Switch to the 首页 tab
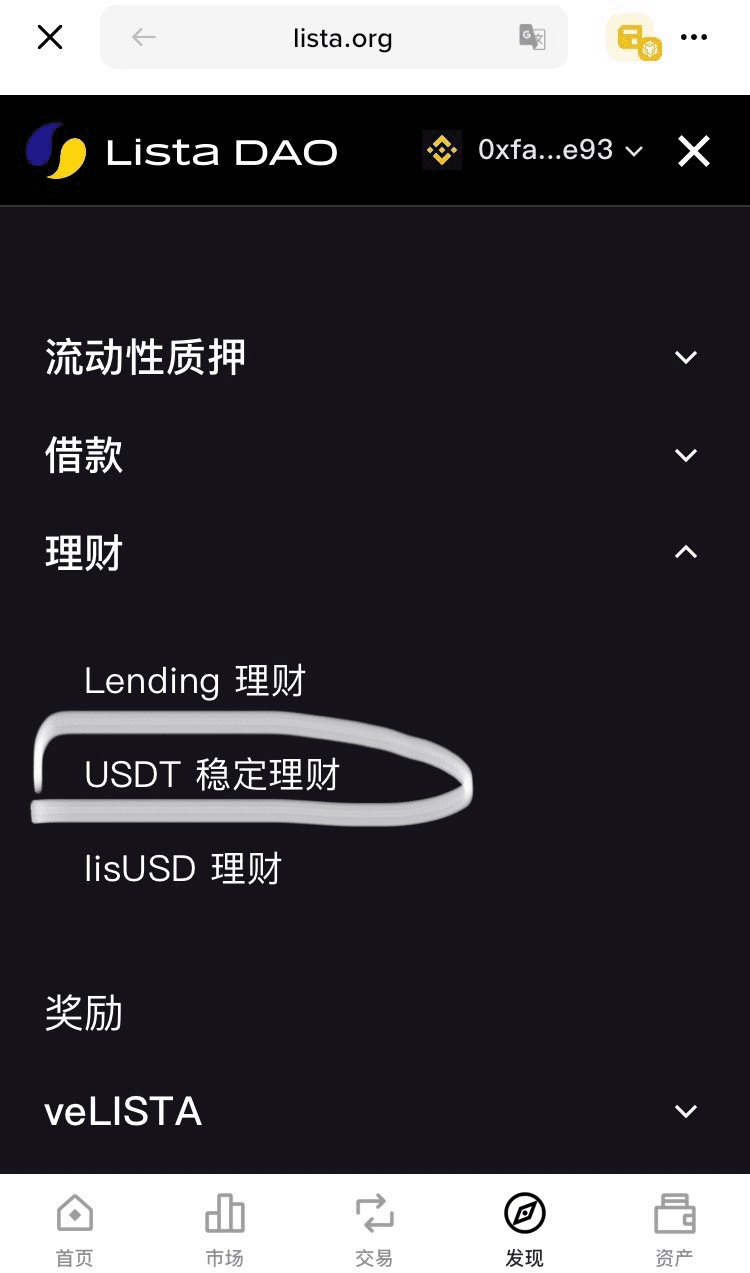 point(74,1229)
